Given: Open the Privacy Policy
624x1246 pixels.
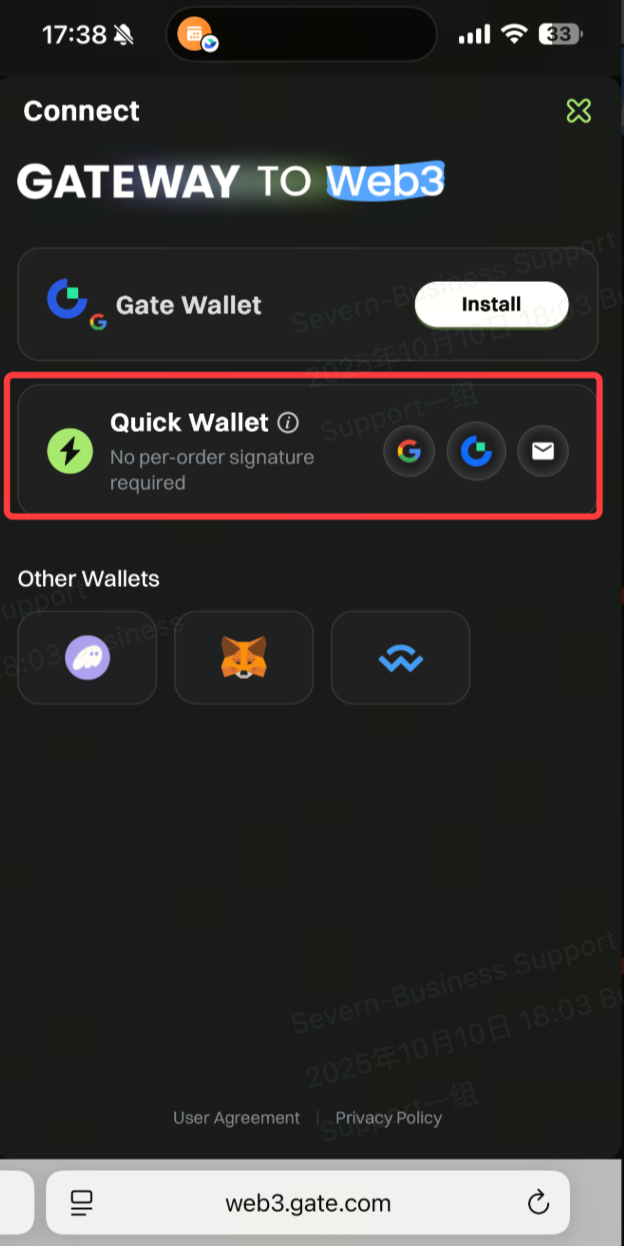Looking at the screenshot, I should [x=388, y=1118].
